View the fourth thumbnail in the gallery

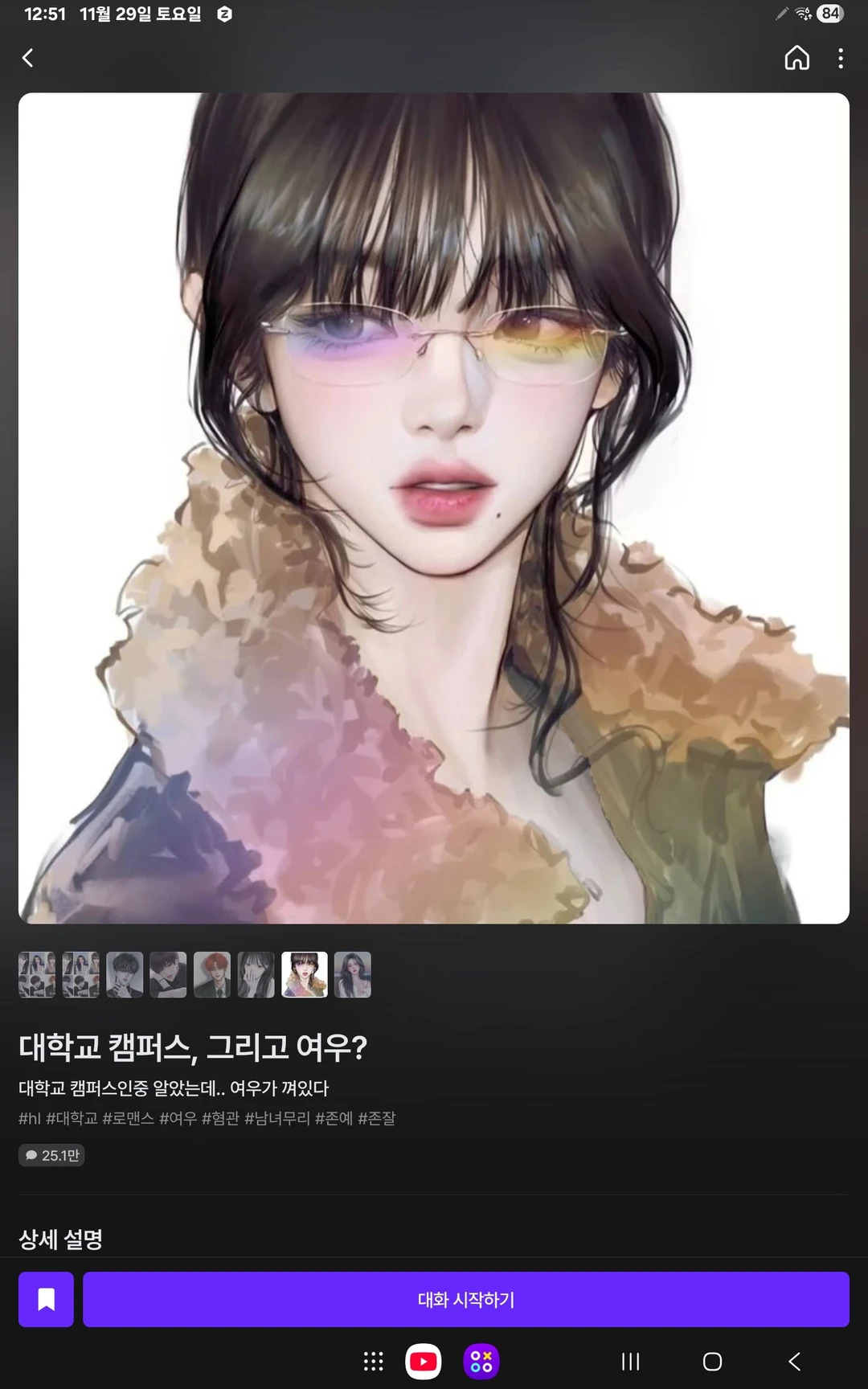coord(168,975)
